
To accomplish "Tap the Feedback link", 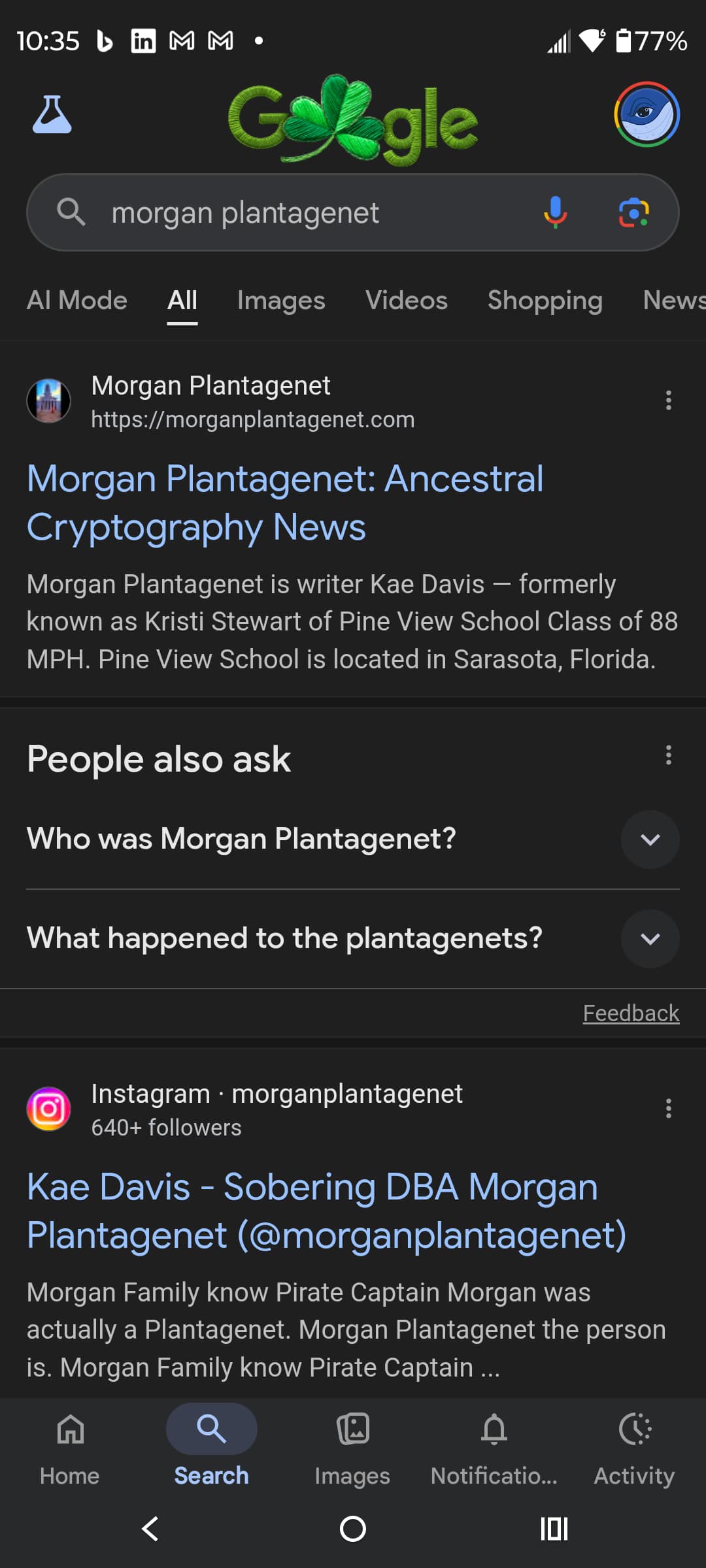I will tap(631, 1012).
